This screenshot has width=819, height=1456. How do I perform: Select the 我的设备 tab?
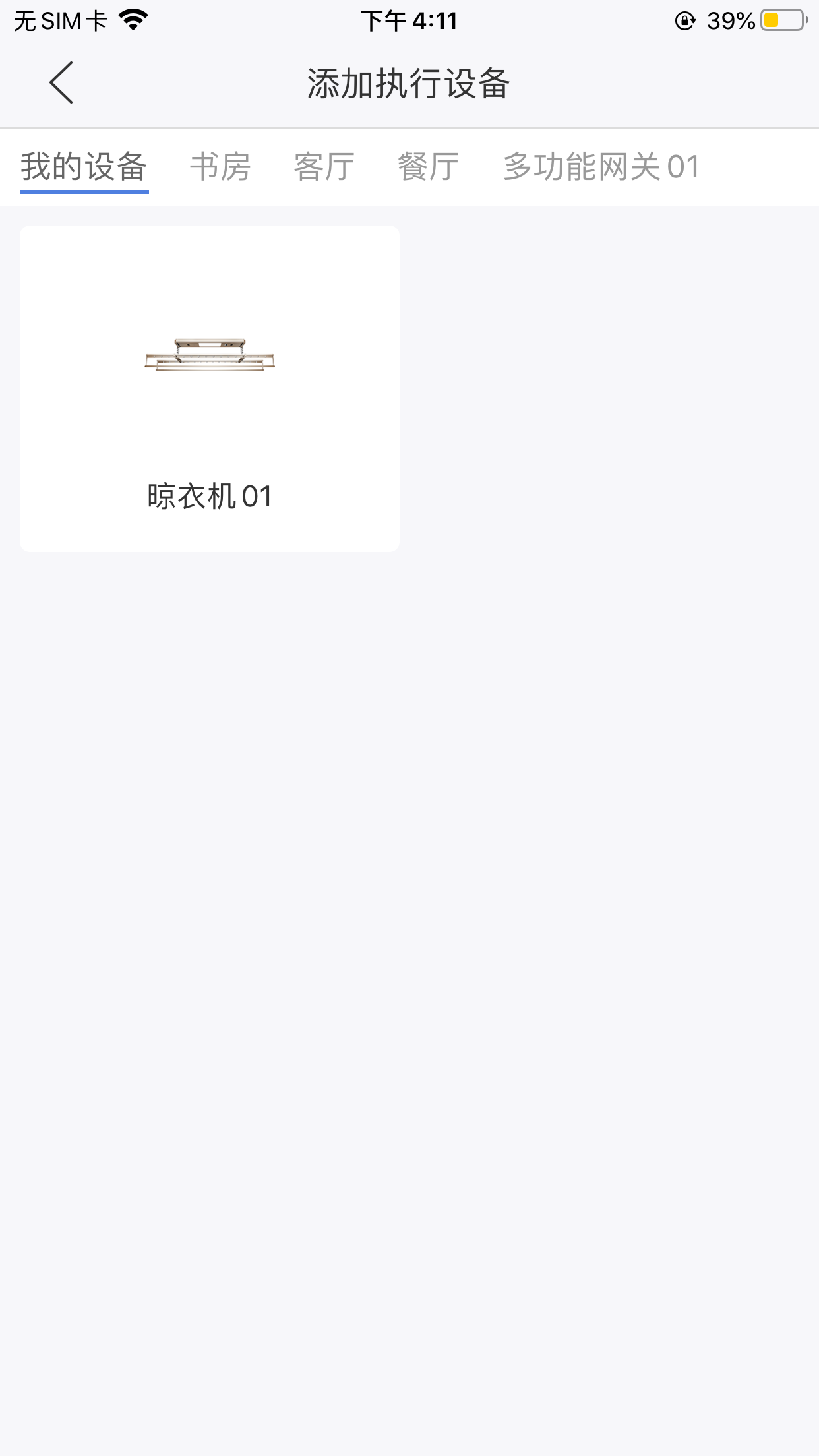[84, 166]
